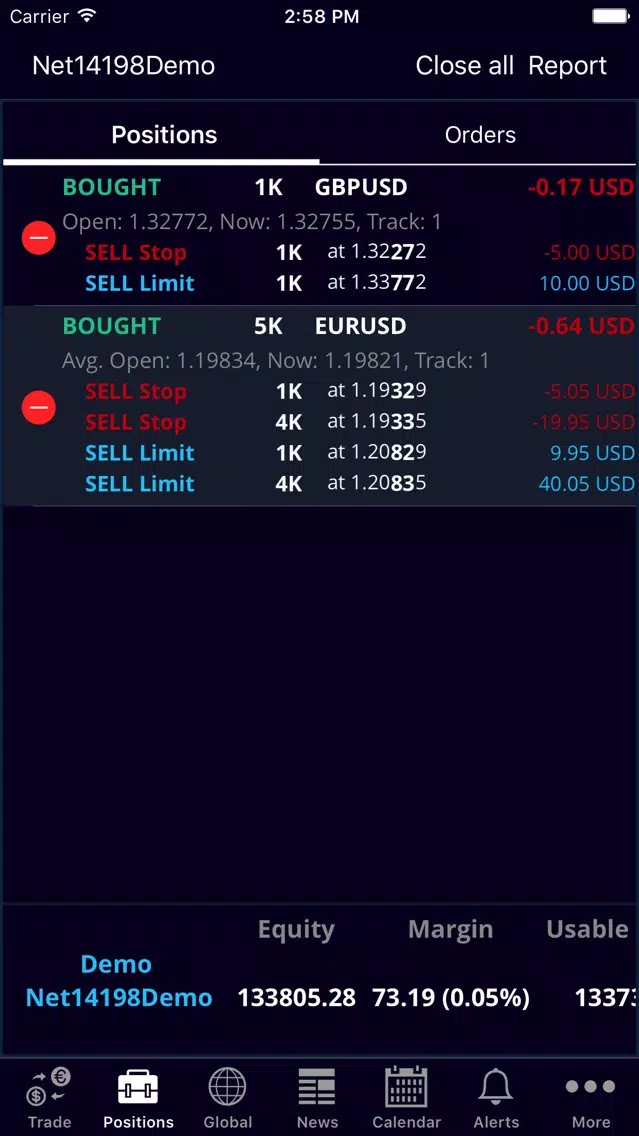The image size is (639, 1136).
Task: Close the EURUSD position with red minus
Action: 39,407
